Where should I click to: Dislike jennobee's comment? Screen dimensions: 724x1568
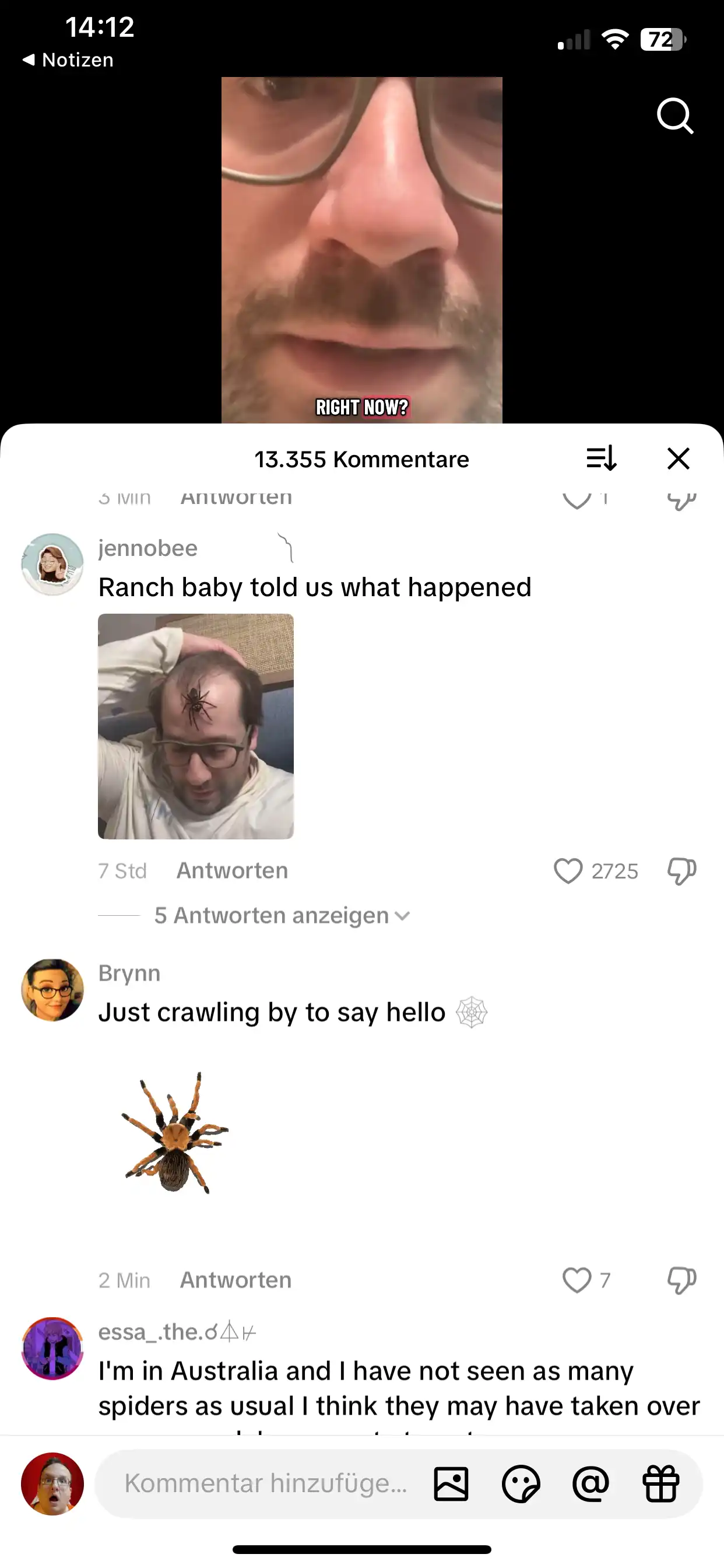tap(681, 871)
